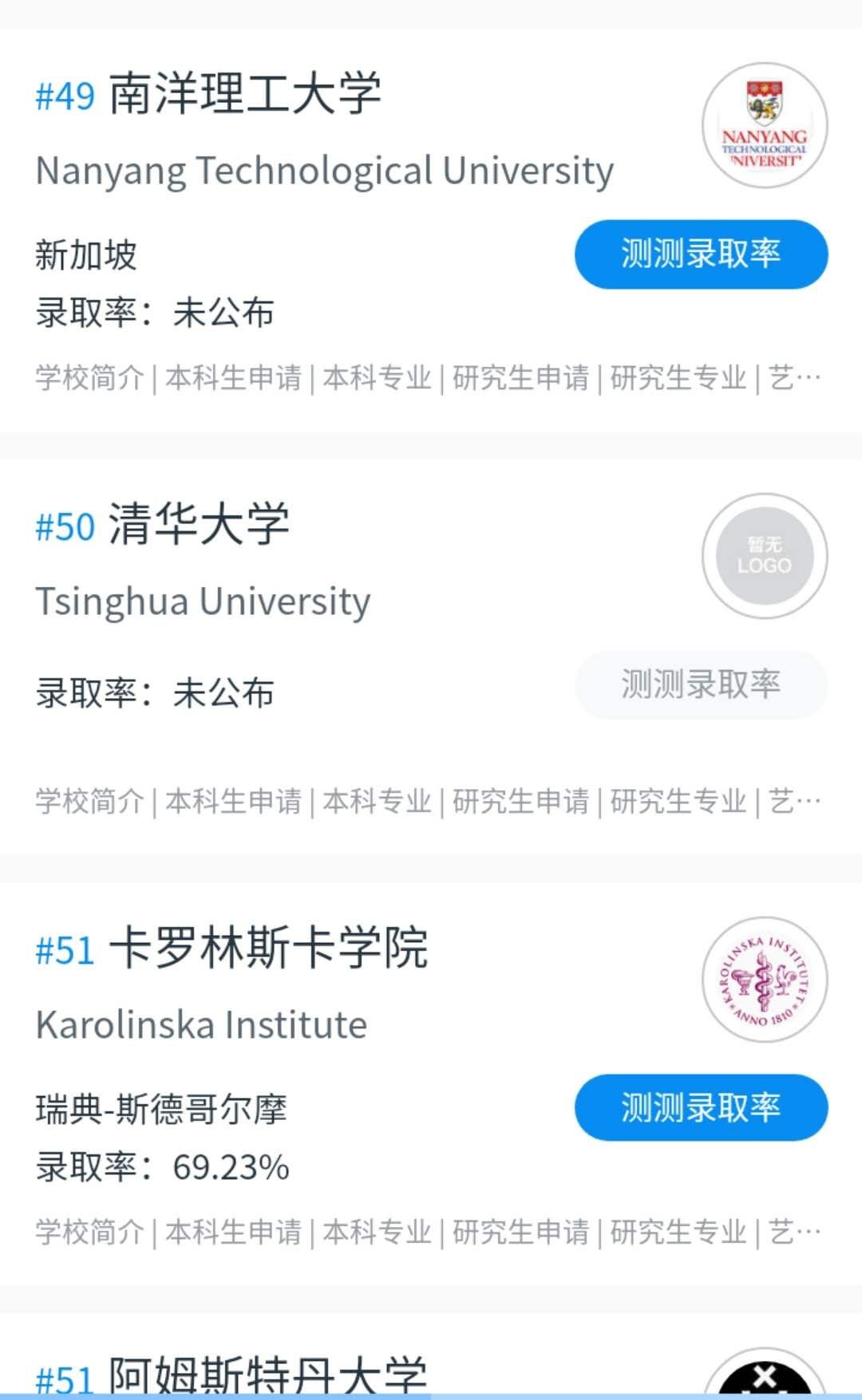Open 本科专业 under Tsinghua University

point(378,801)
